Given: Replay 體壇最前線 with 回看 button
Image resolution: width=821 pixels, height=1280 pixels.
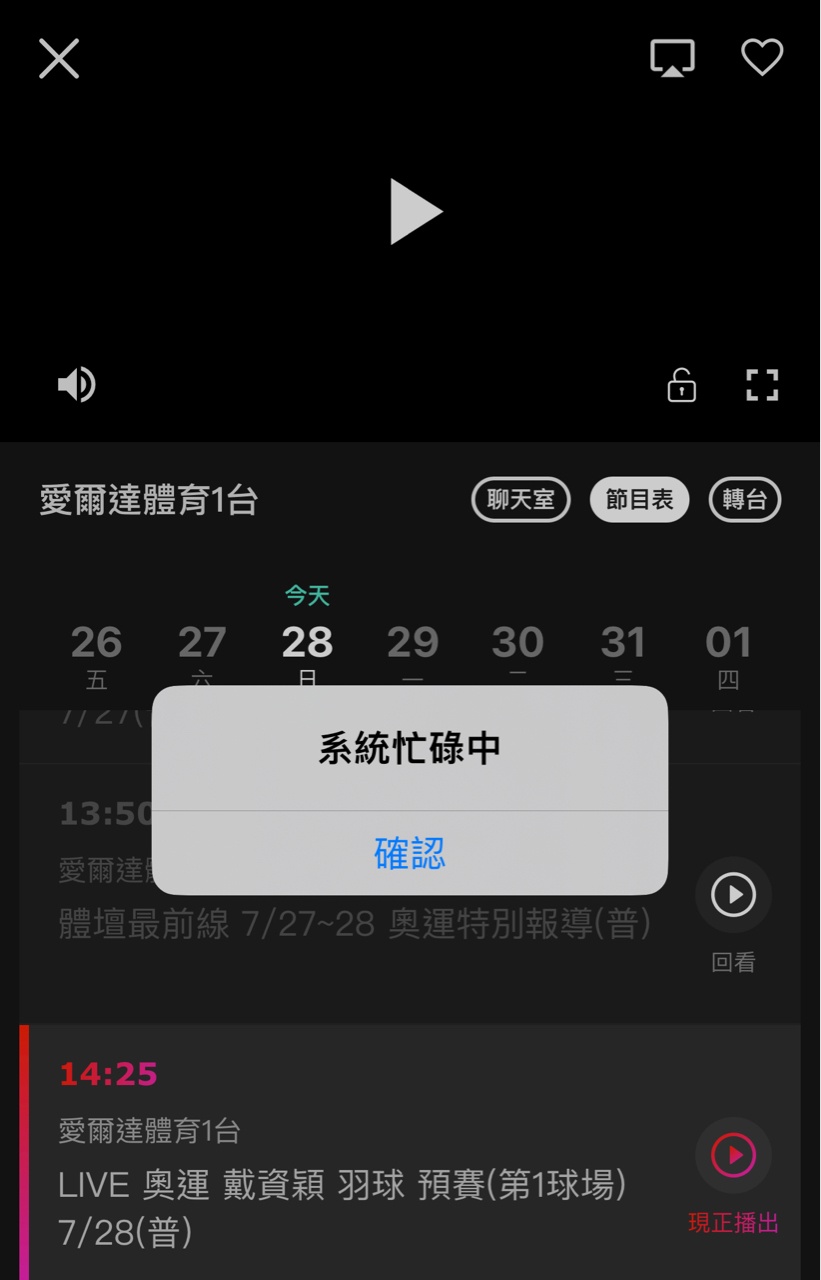Looking at the screenshot, I should [x=733, y=895].
